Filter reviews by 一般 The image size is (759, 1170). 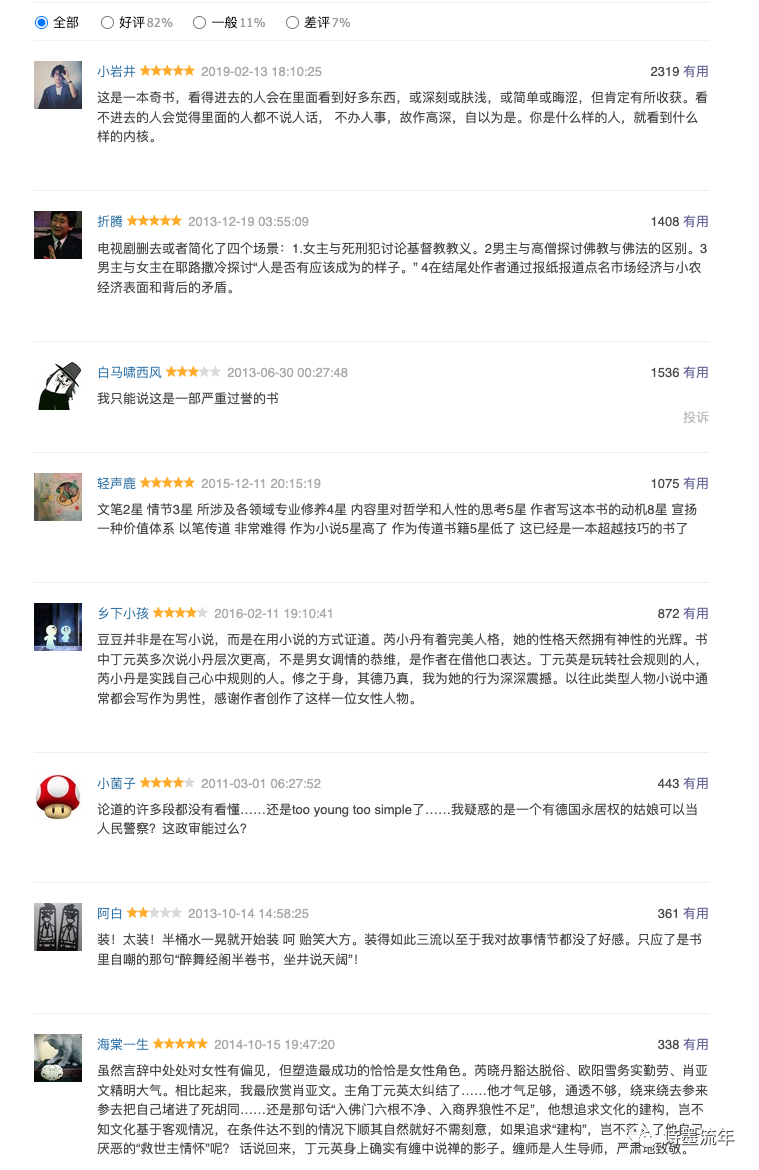(200, 22)
